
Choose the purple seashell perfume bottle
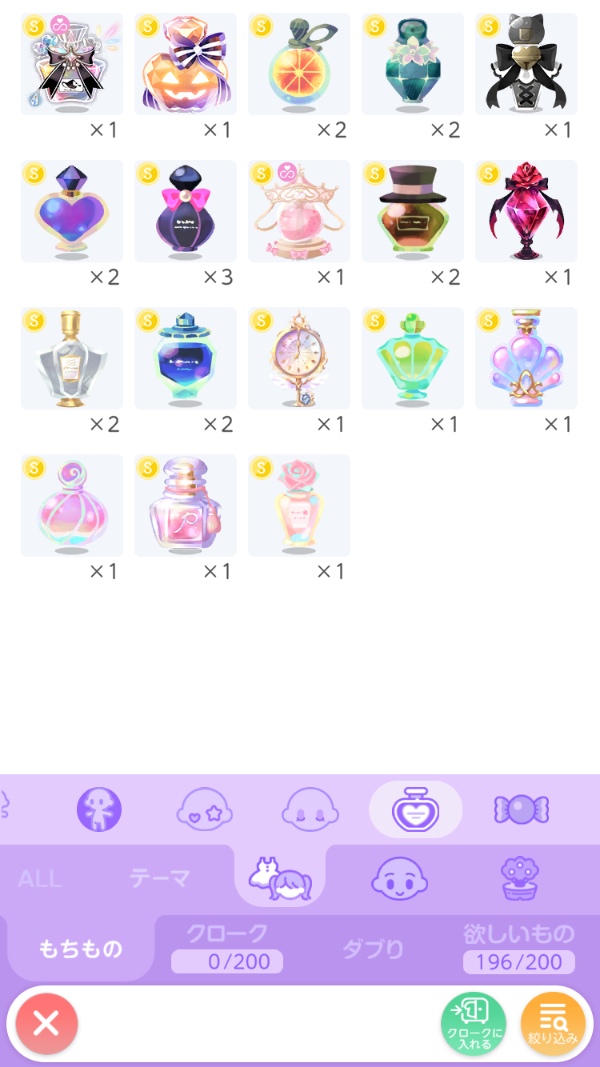coord(526,358)
